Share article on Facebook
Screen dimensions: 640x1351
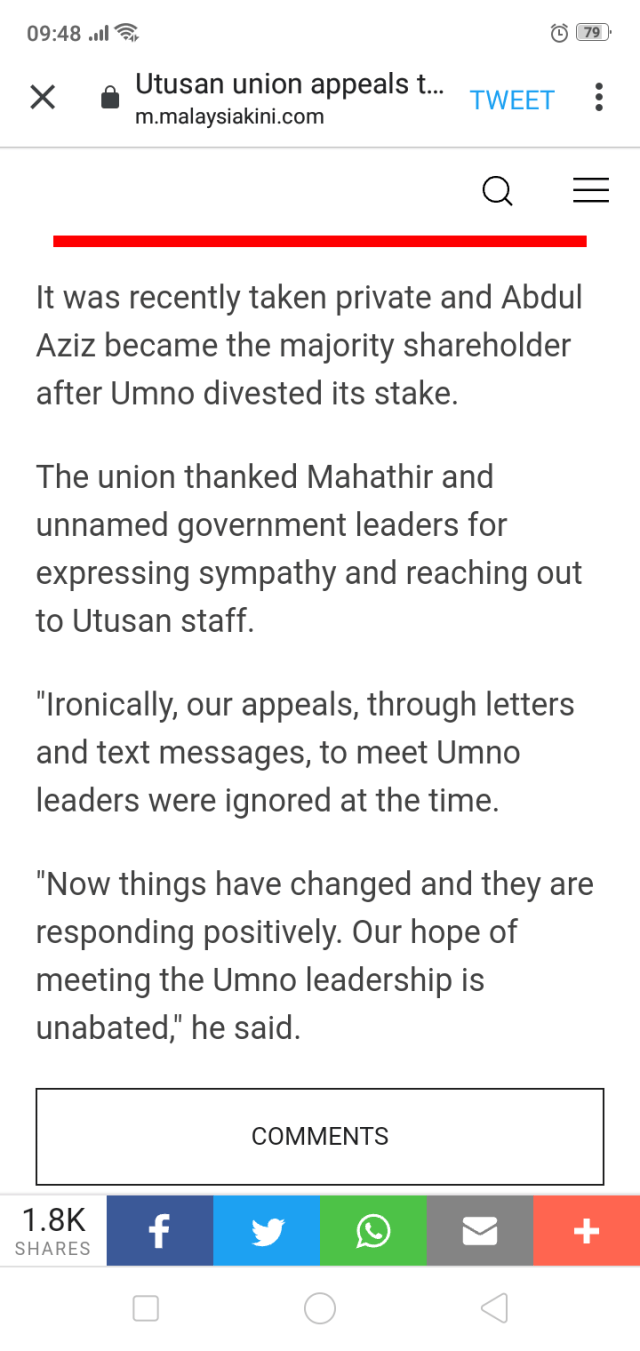(160, 1231)
